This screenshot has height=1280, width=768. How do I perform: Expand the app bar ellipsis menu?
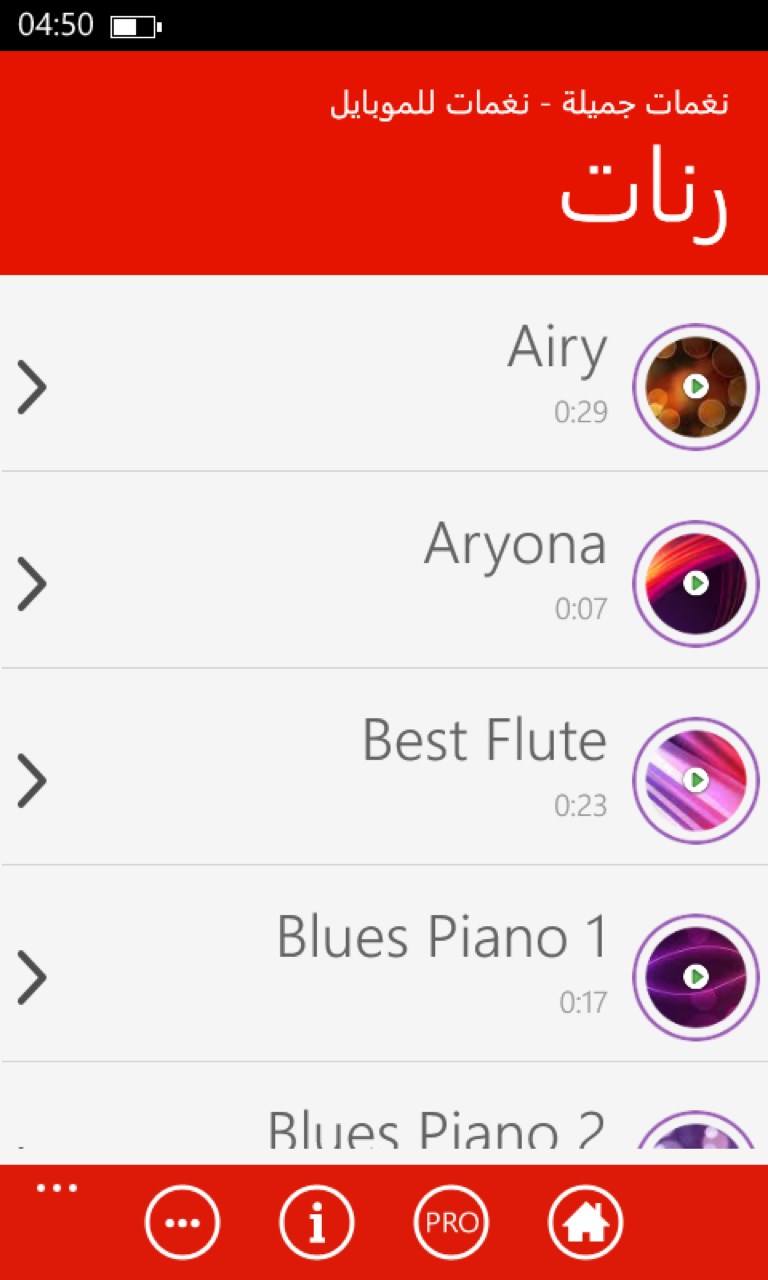pos(57,1188)
